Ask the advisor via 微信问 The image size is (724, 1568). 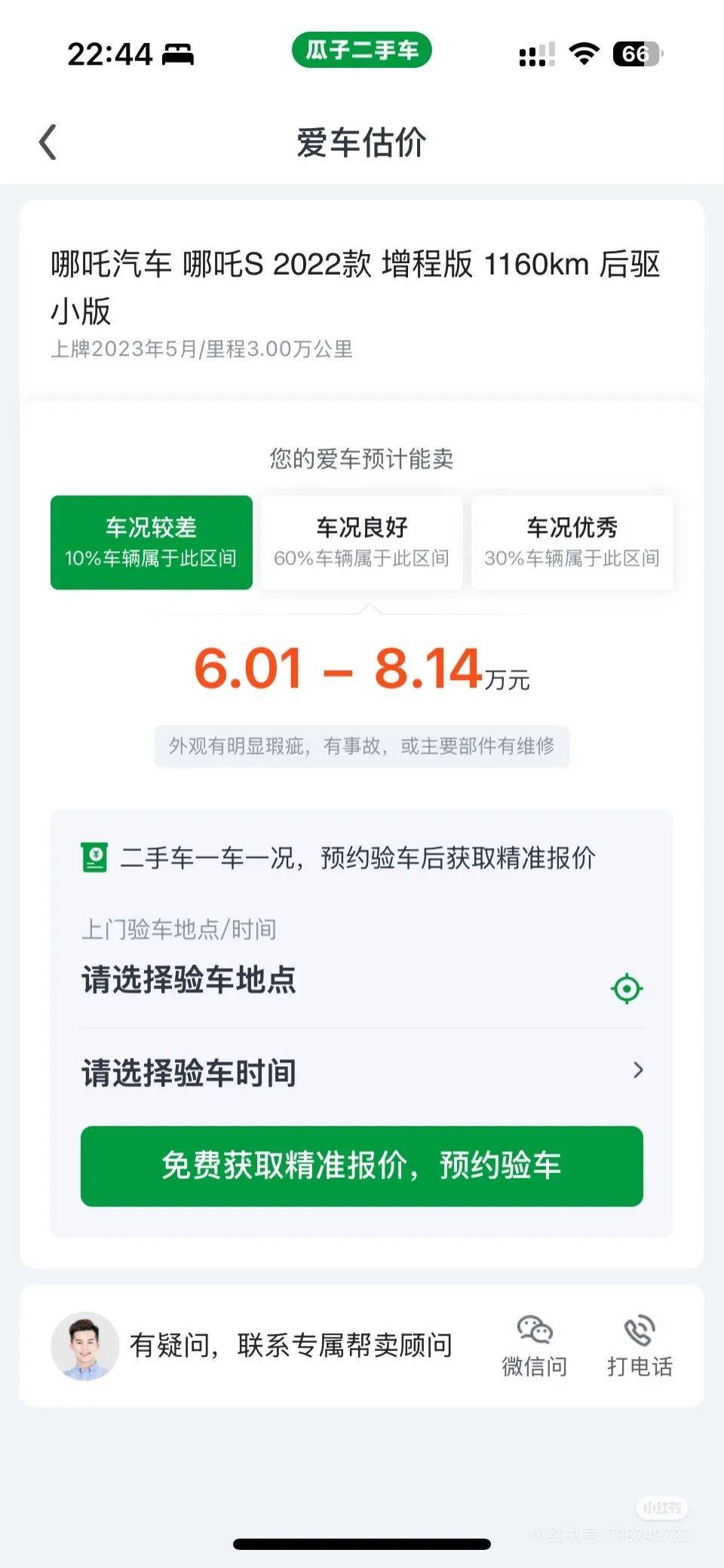535,1346
